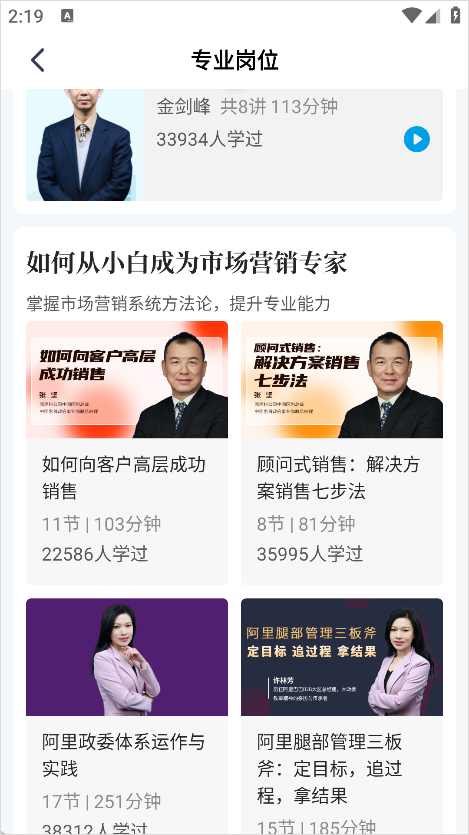Image resolution: width=469 pixels, height=835 pixels.
Task: Open course 顾问式销售：解决方案销售七步法
Action: (x=342, y=453)
